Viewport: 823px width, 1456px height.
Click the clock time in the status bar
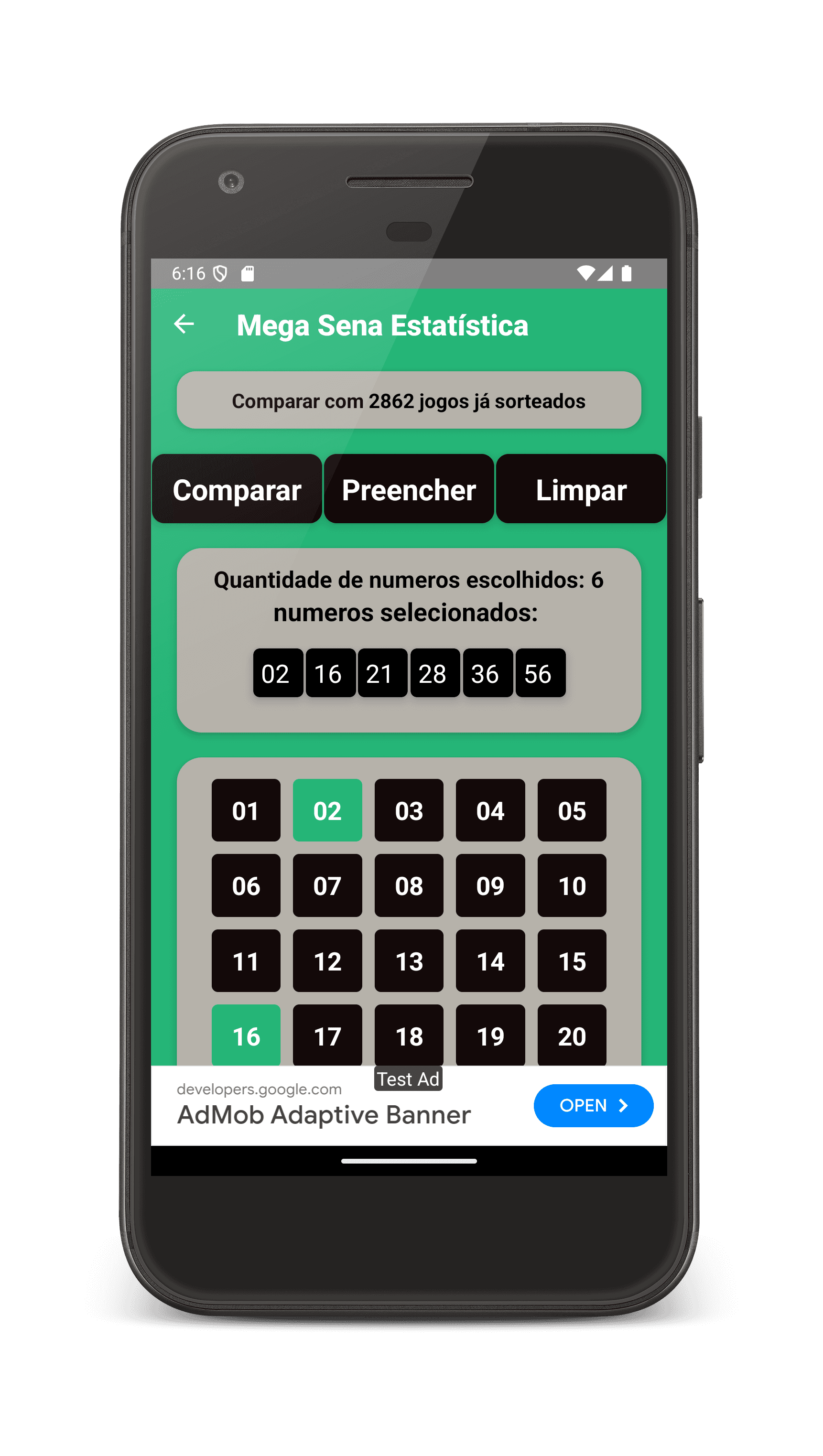pos(188,273)
